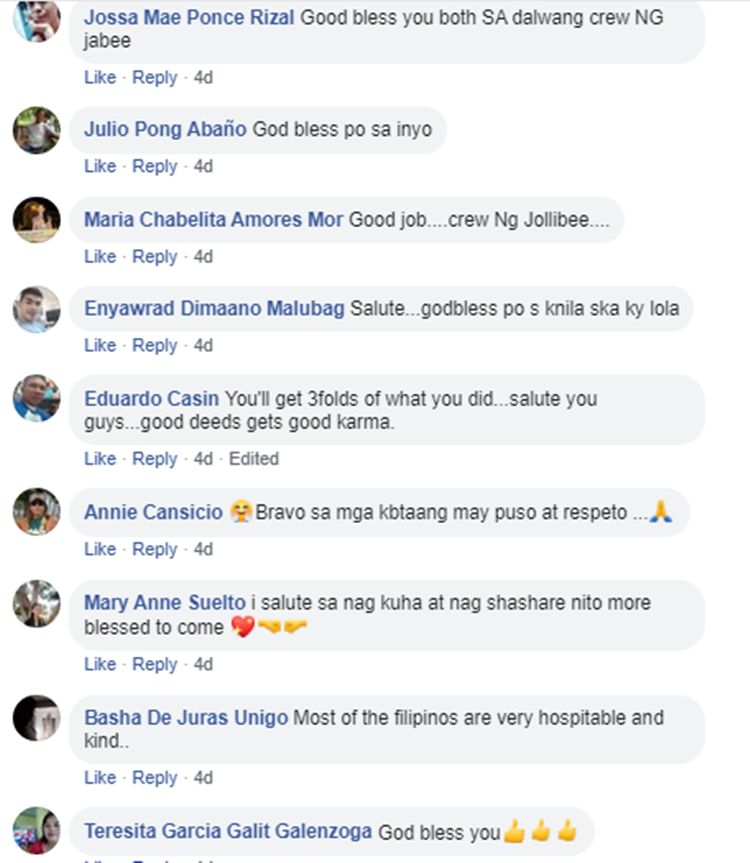Open Annie Cansicio's profile name

[x=153, y=512]
